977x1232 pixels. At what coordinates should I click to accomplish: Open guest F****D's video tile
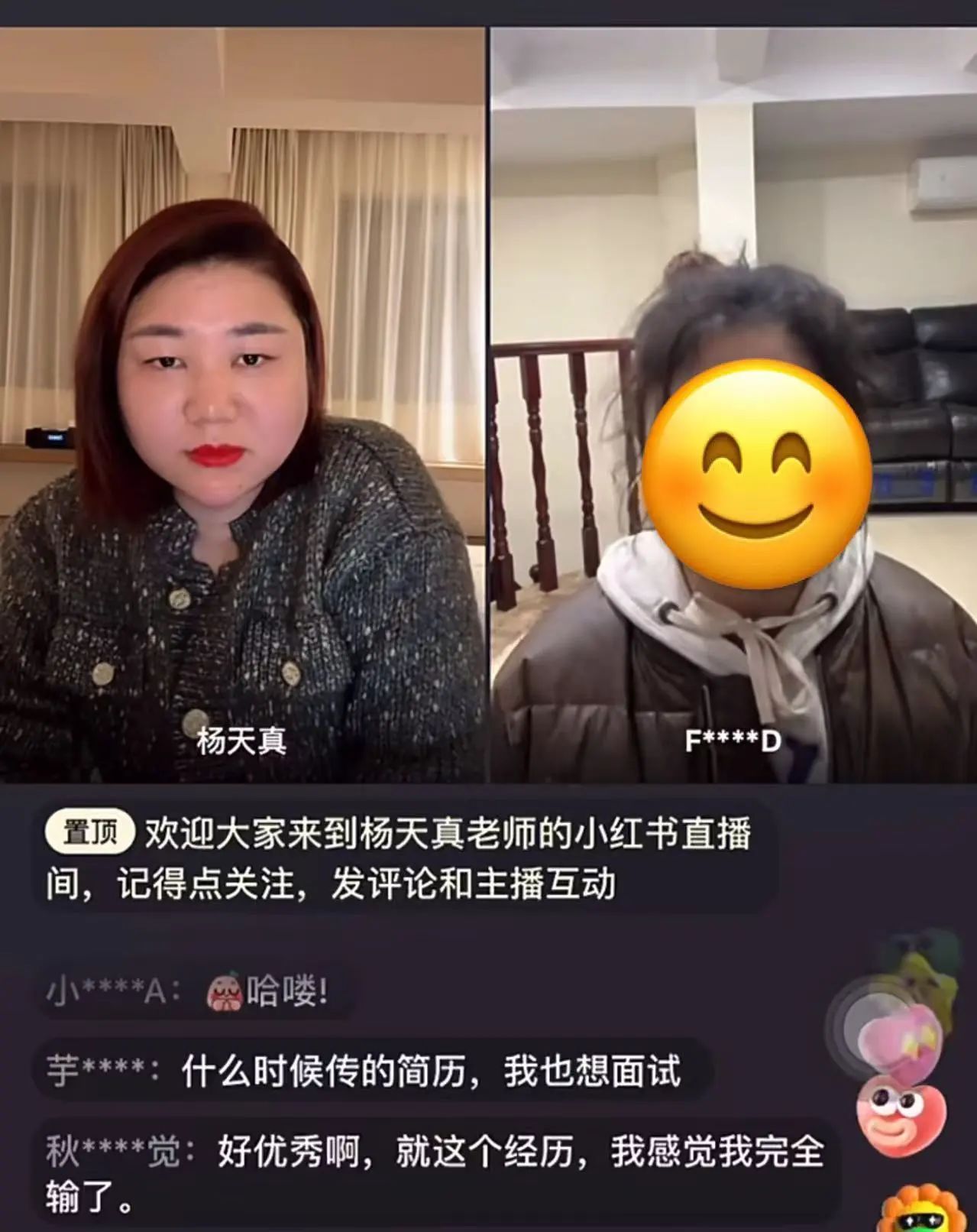733,405
